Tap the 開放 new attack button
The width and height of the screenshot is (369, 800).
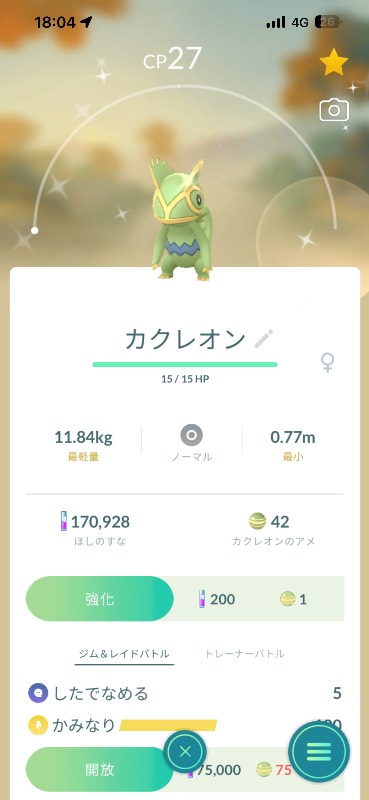click(x=100, y=769)
